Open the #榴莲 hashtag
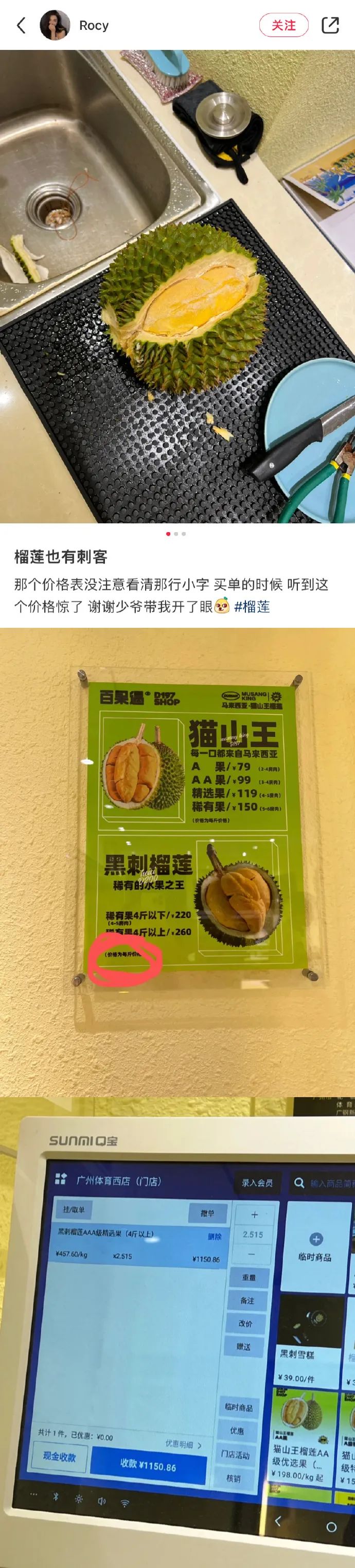 (252, 606)
